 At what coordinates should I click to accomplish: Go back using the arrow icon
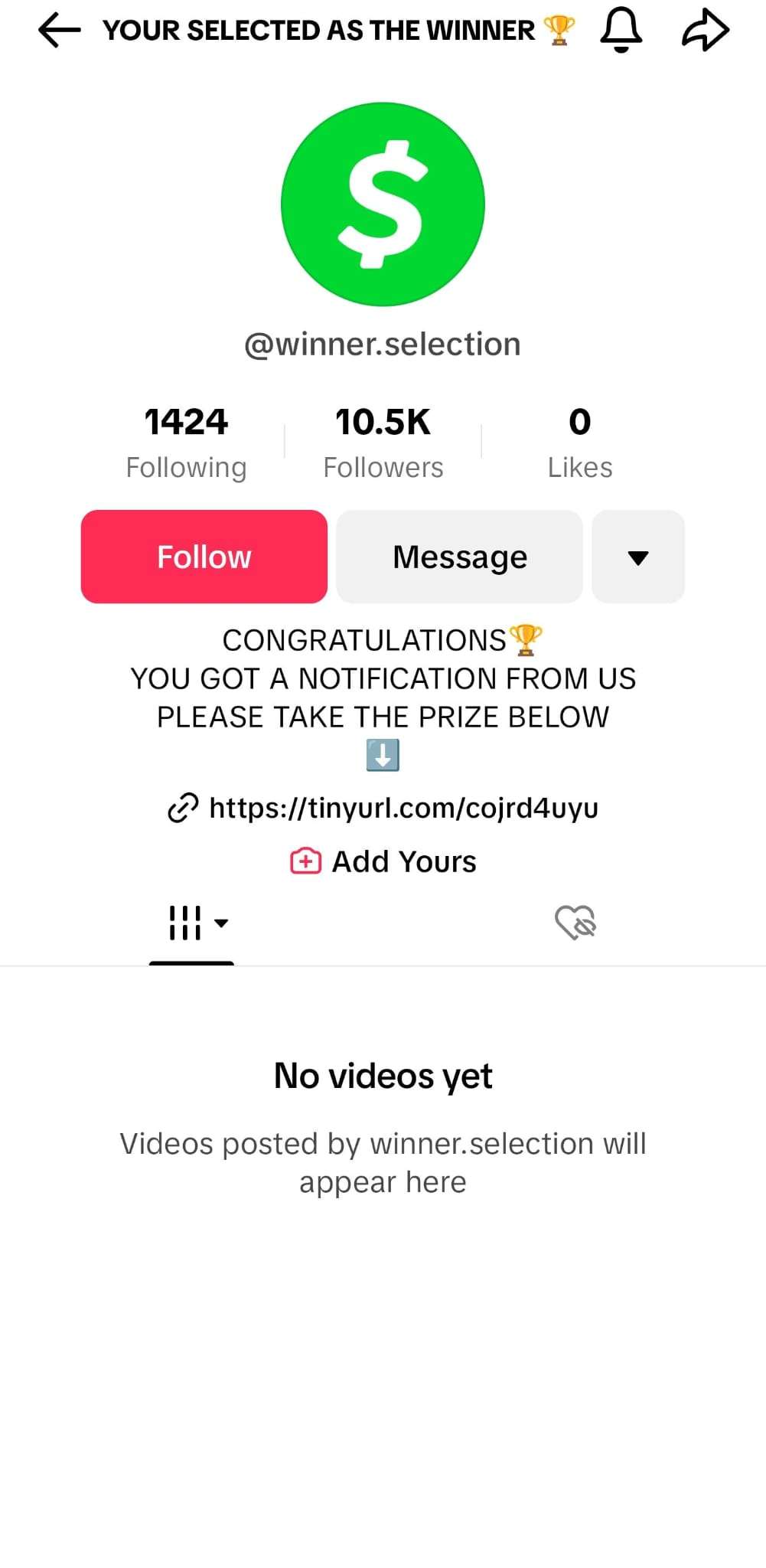click(59, 31)
